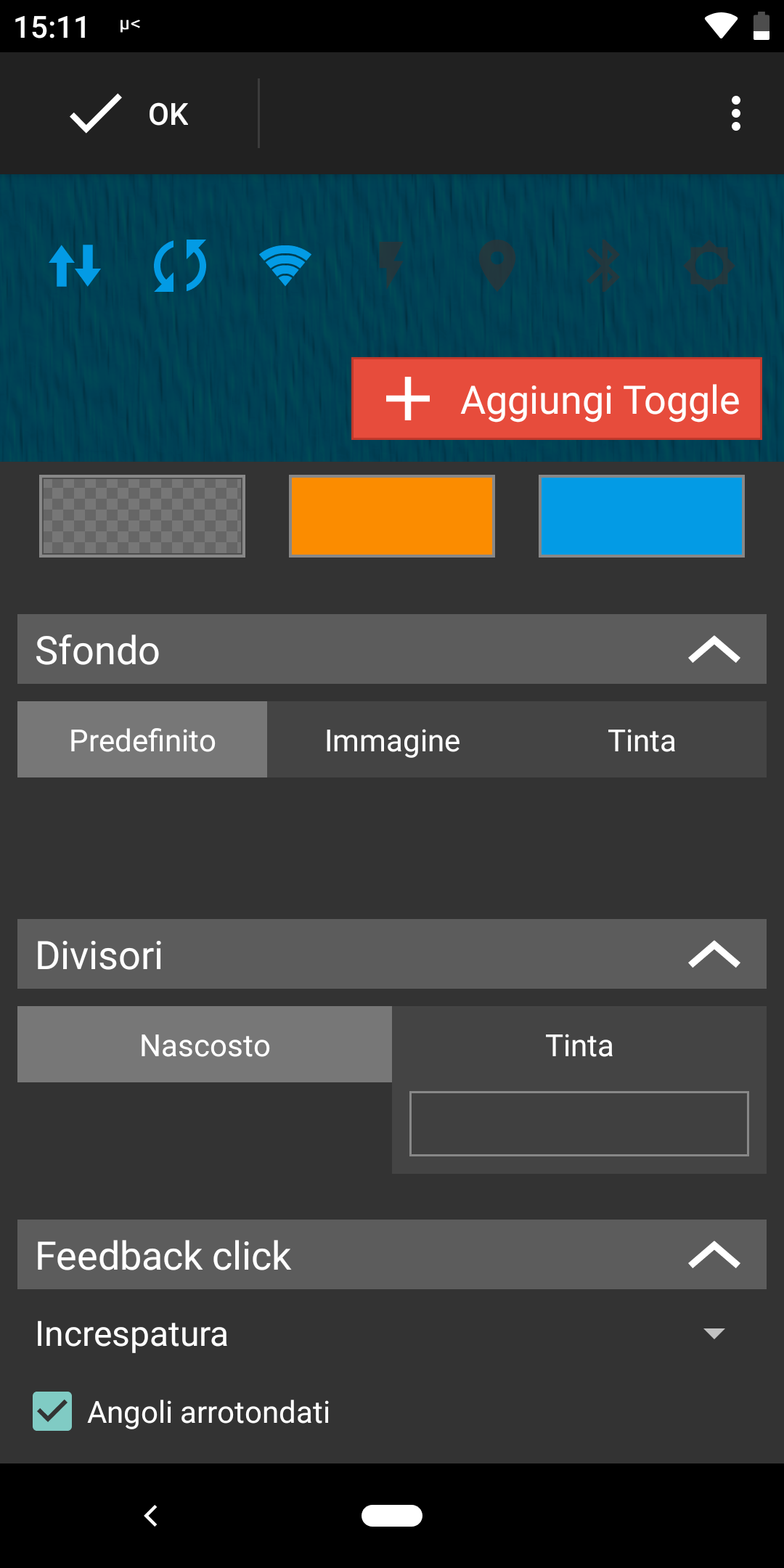Tap the location pin toggle
The width and height of the screenshot is (784, 1568).
tap(497, 266)
